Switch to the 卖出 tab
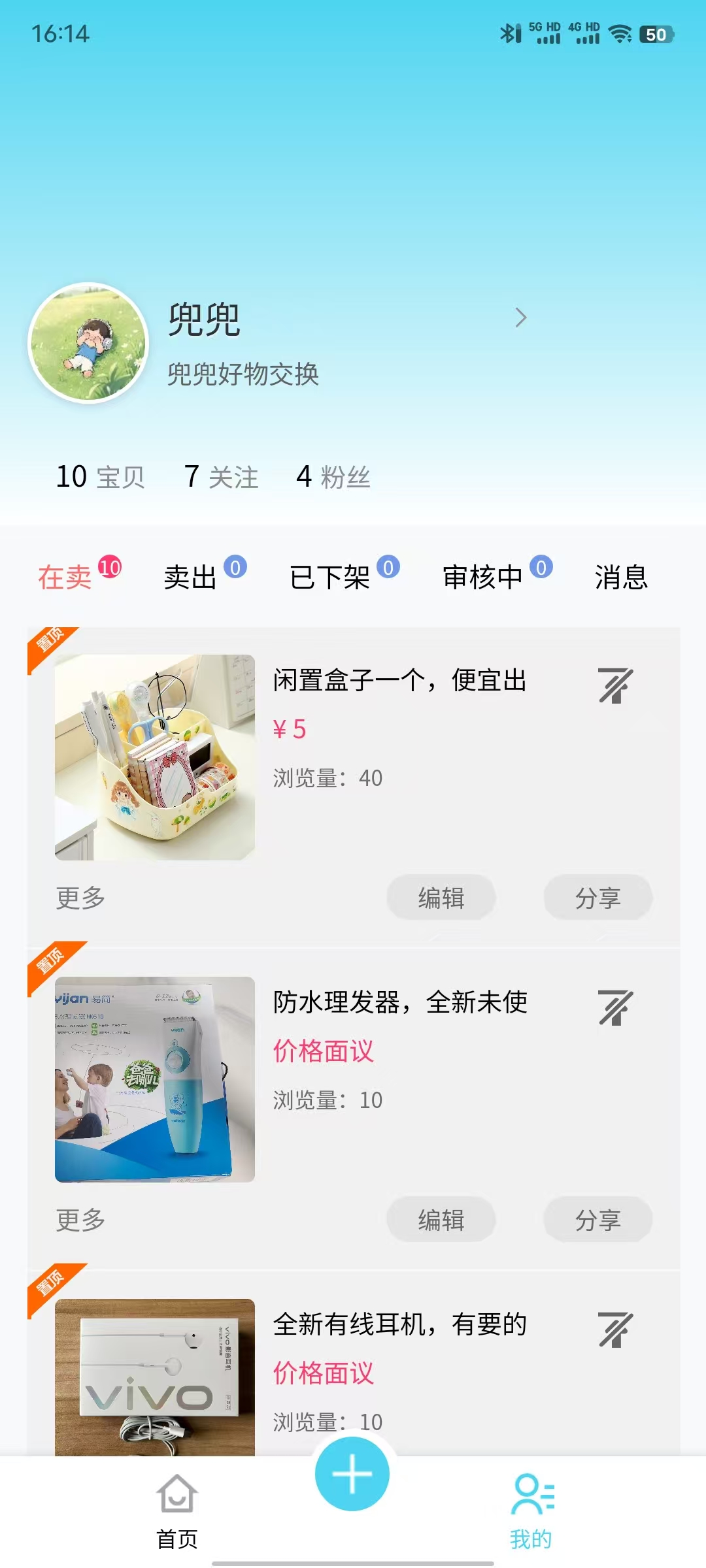The width and height of the screenshot is (706, 1568). pyautogui.click(x=191, y=578)
